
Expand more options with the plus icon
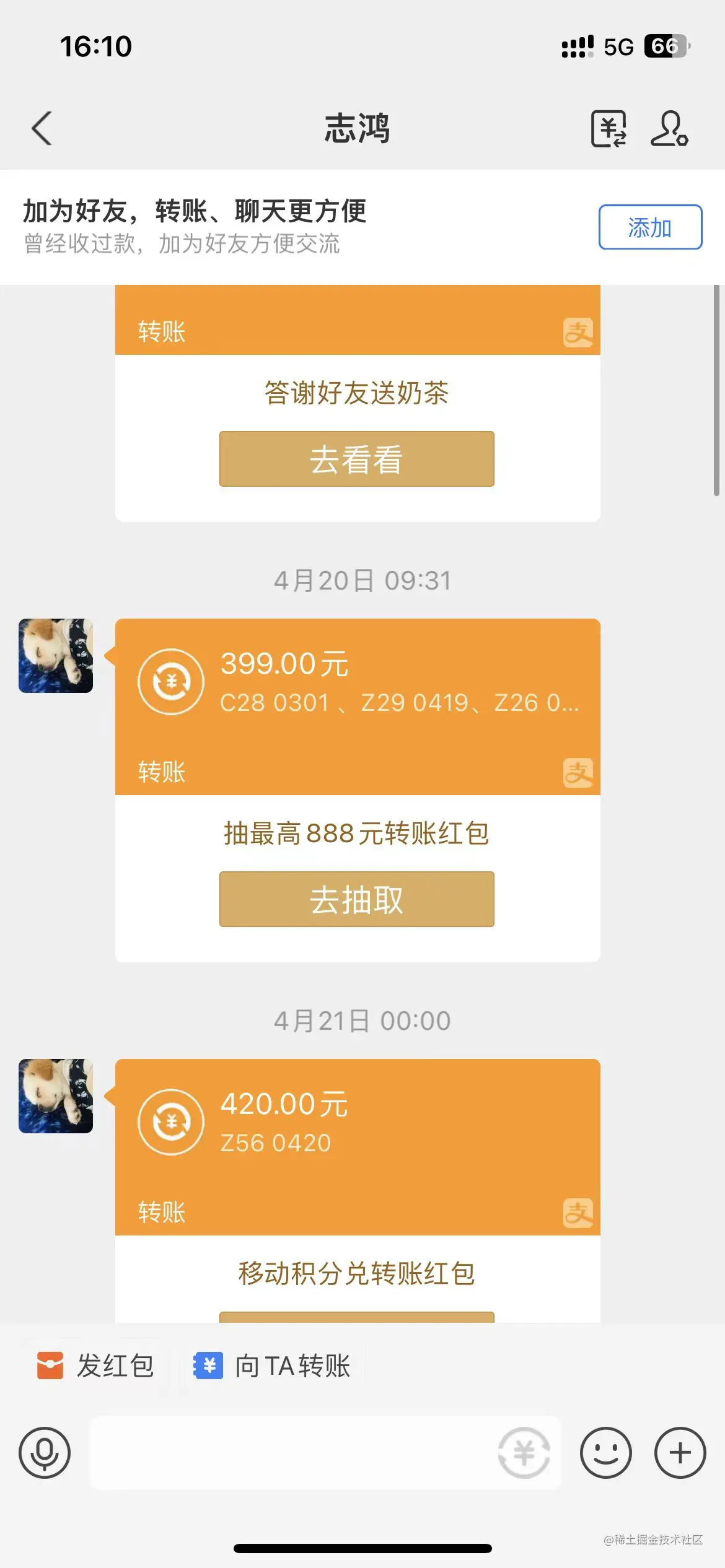[x=680, y=1453]
